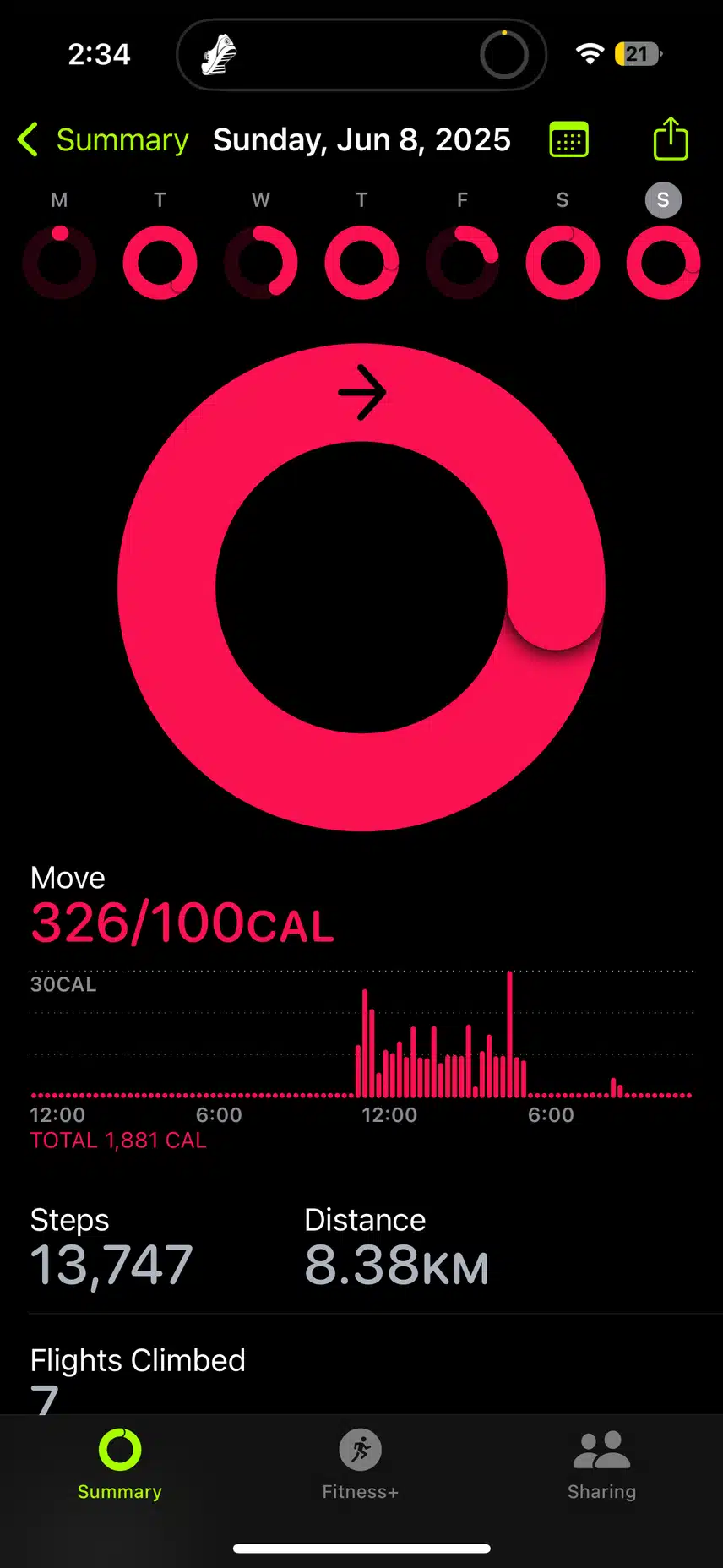The height and width of the screenshot is (1568, 723).
Task: Open the Summary tab
Action: [x=120, y=1464]
